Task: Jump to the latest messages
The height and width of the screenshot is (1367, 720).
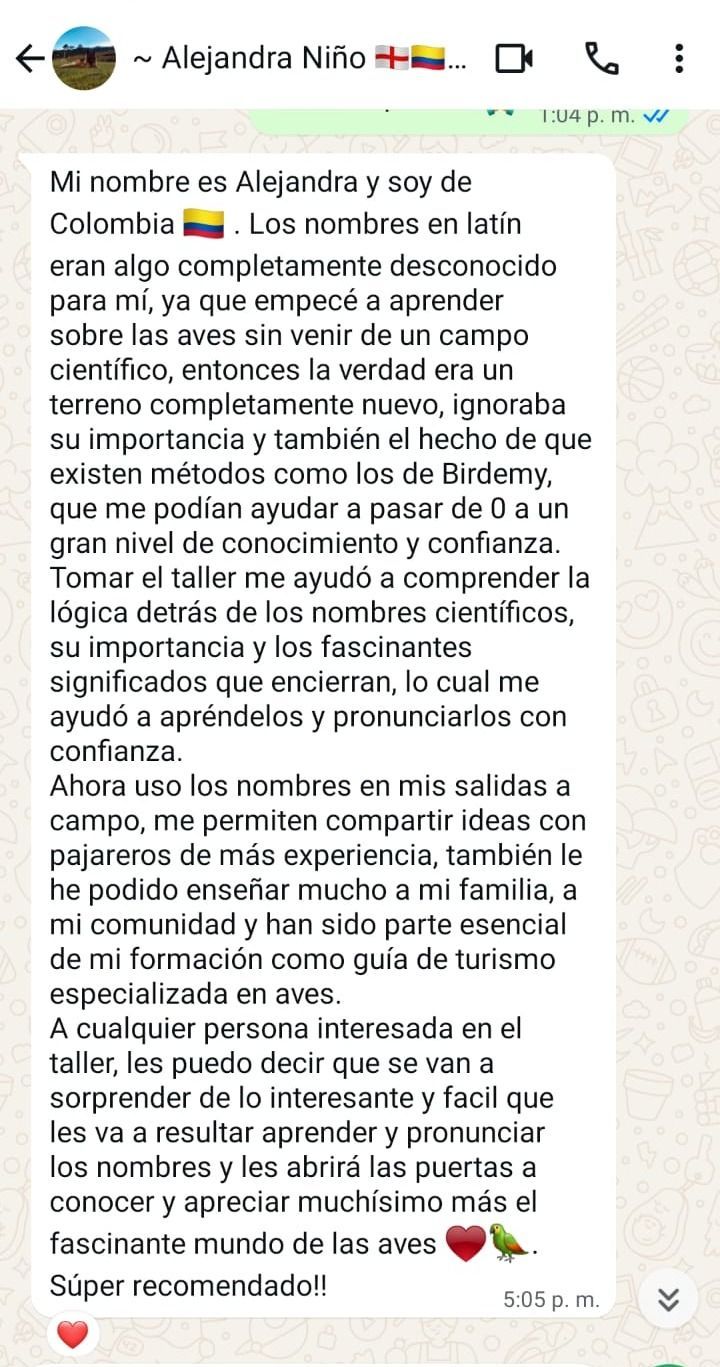Action: pyautogui.click(x=669, y=1299)
